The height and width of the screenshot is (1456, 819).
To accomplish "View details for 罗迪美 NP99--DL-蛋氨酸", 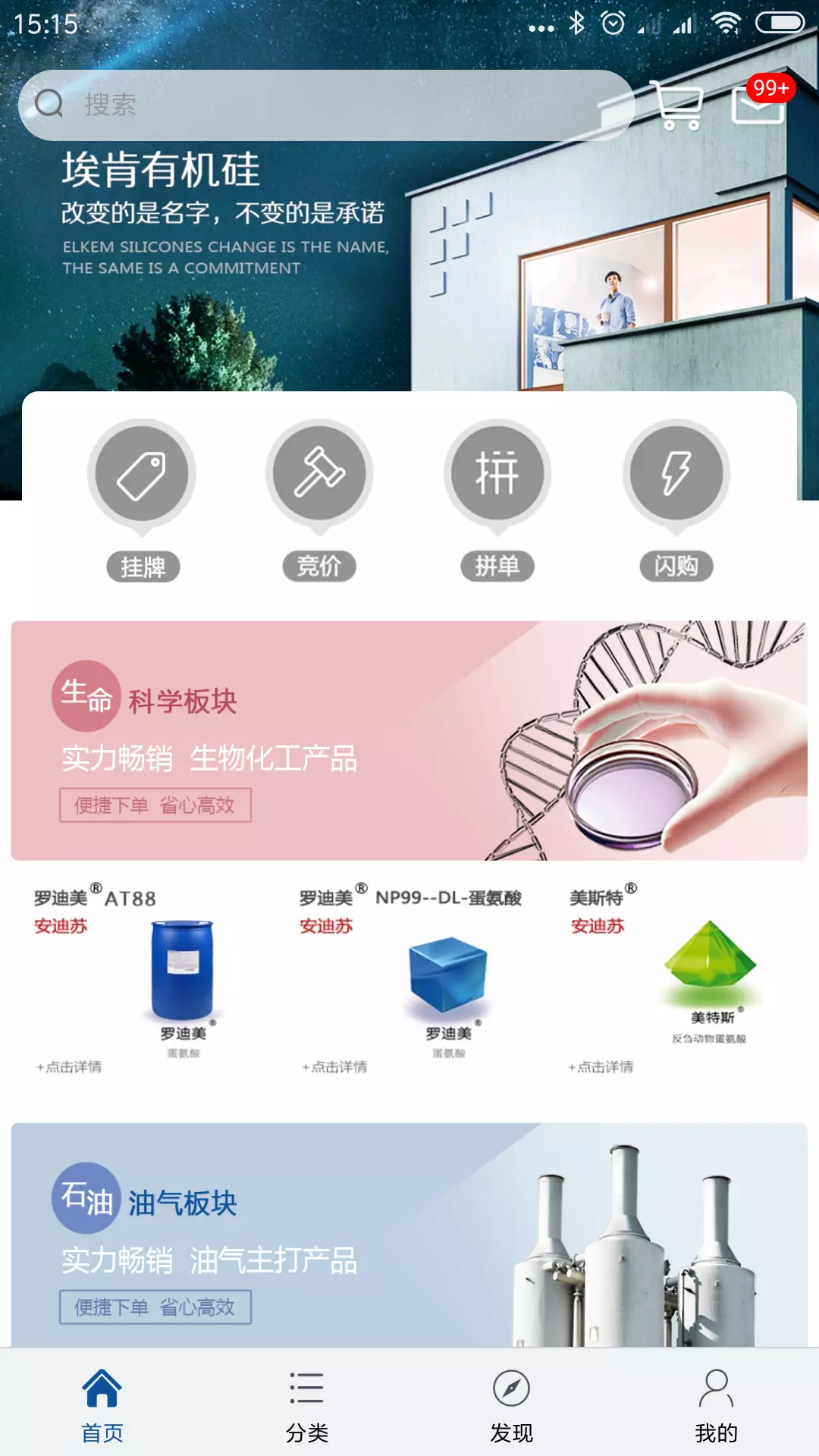I will tap(409, 977).
